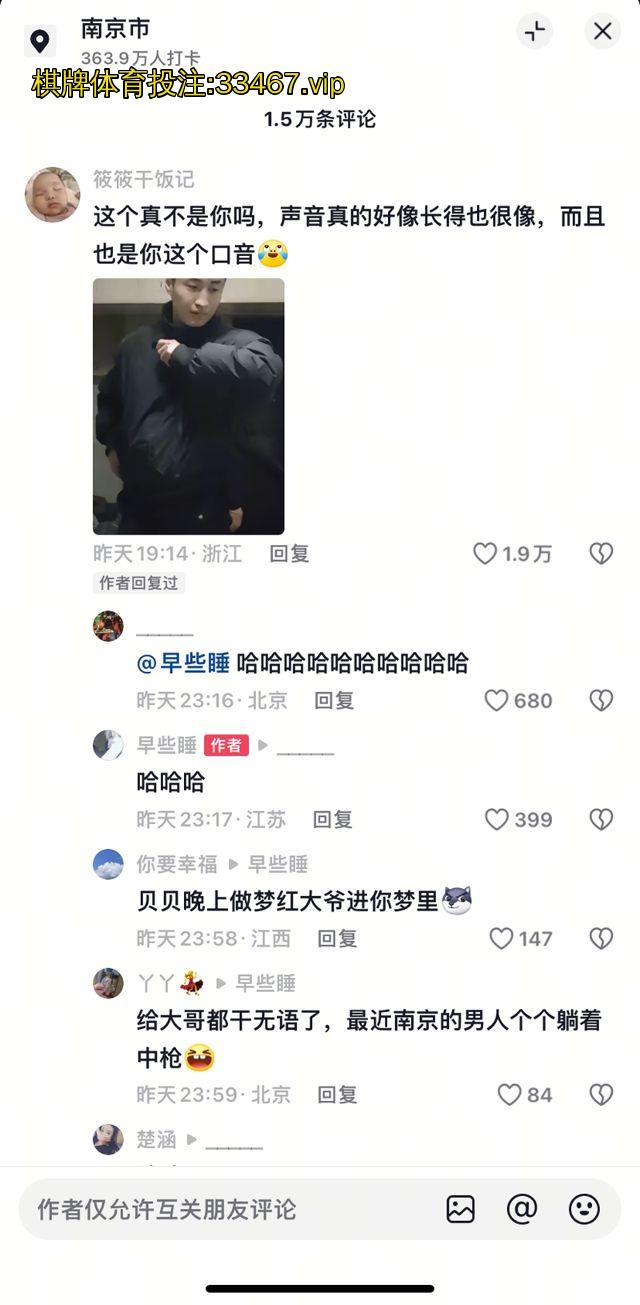Image resolution: width=640 pixels, height=1305 pixels.
Task: Open the emoji picker
Action: click(584, 1209)
